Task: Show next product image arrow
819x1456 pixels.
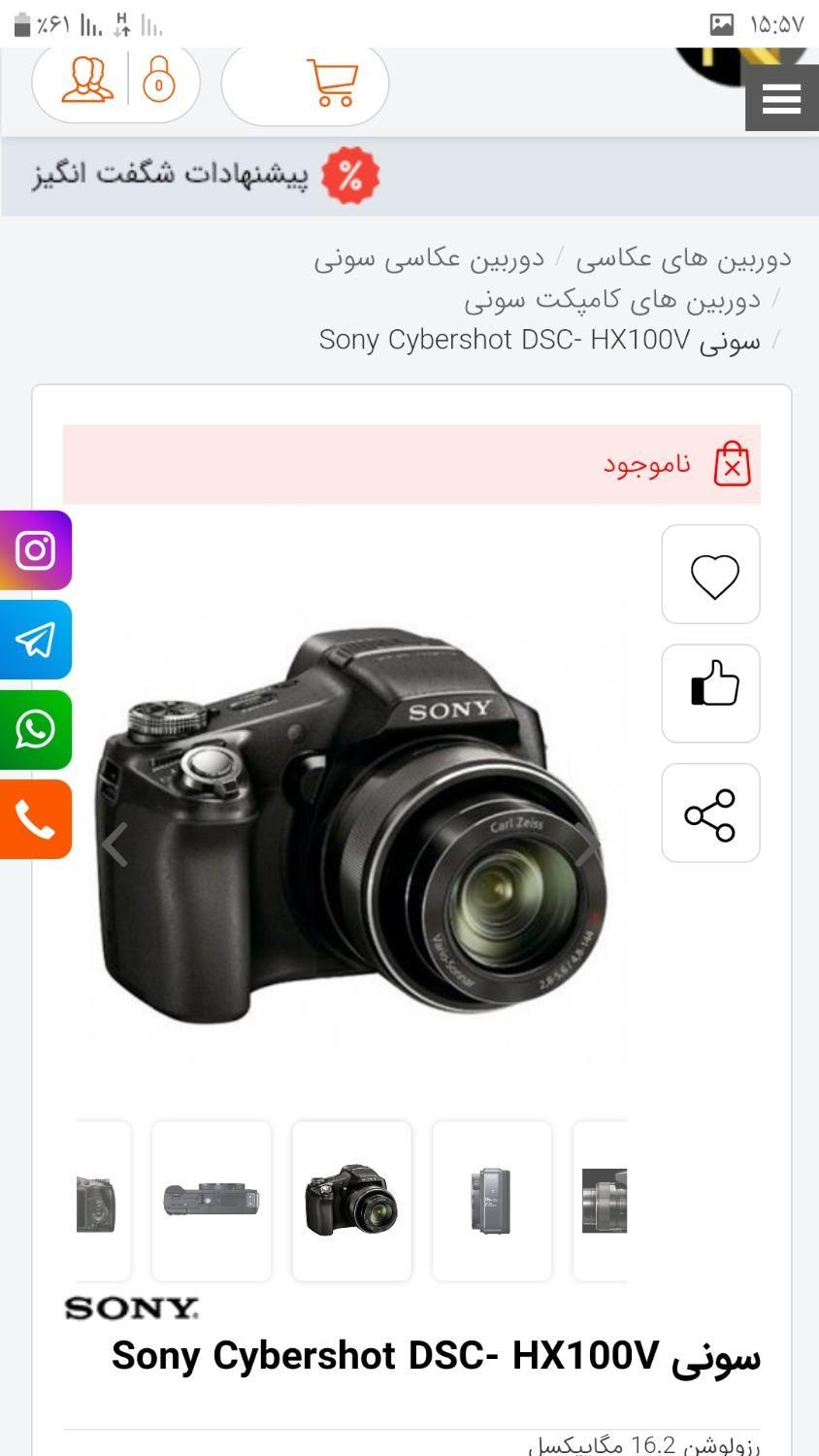Action: coord(585,844)
